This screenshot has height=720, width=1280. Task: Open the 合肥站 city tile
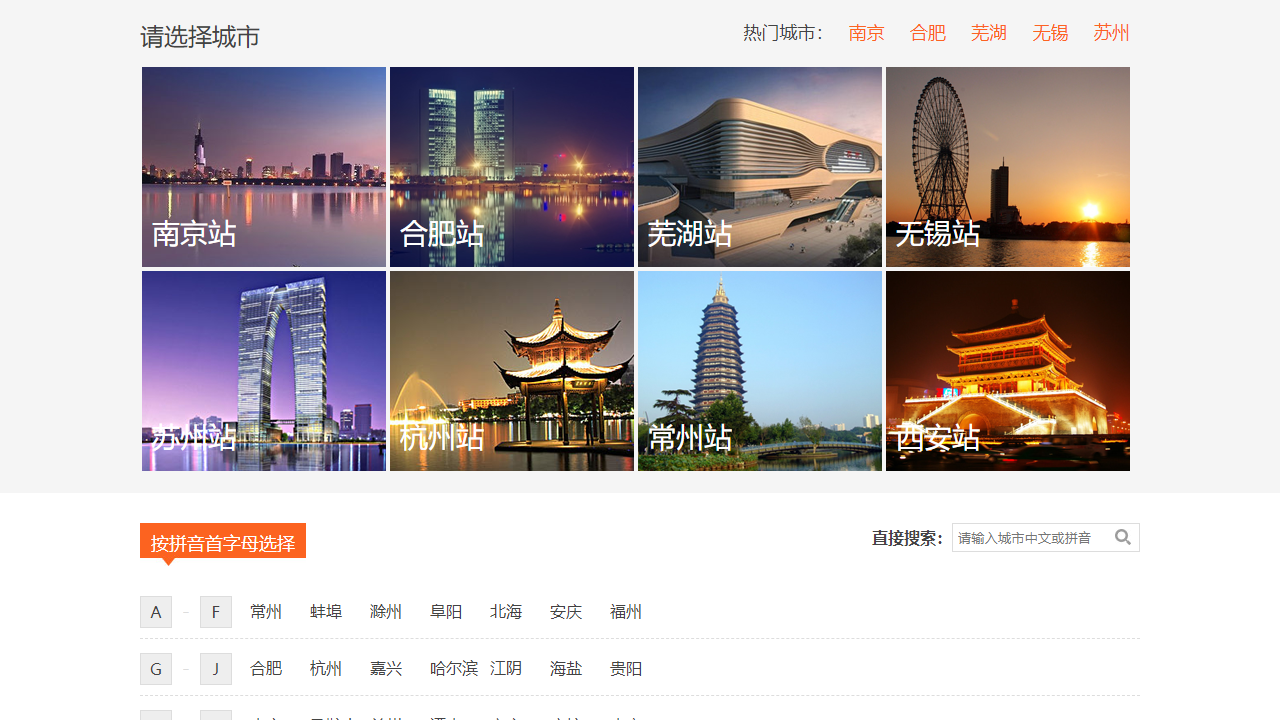point(512,167)
